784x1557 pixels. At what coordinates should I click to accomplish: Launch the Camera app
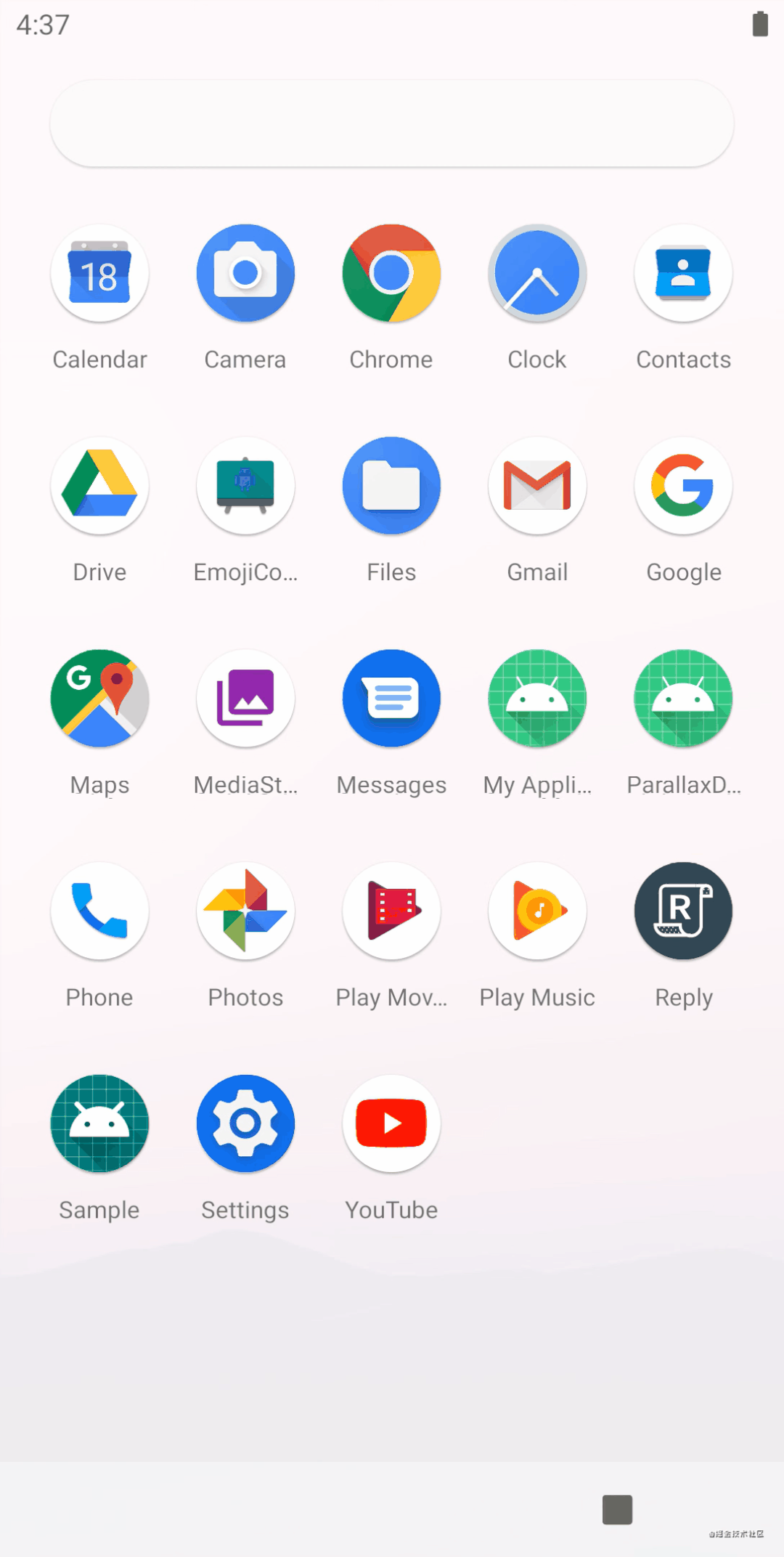pyautogui.click(x=245, y=272)
